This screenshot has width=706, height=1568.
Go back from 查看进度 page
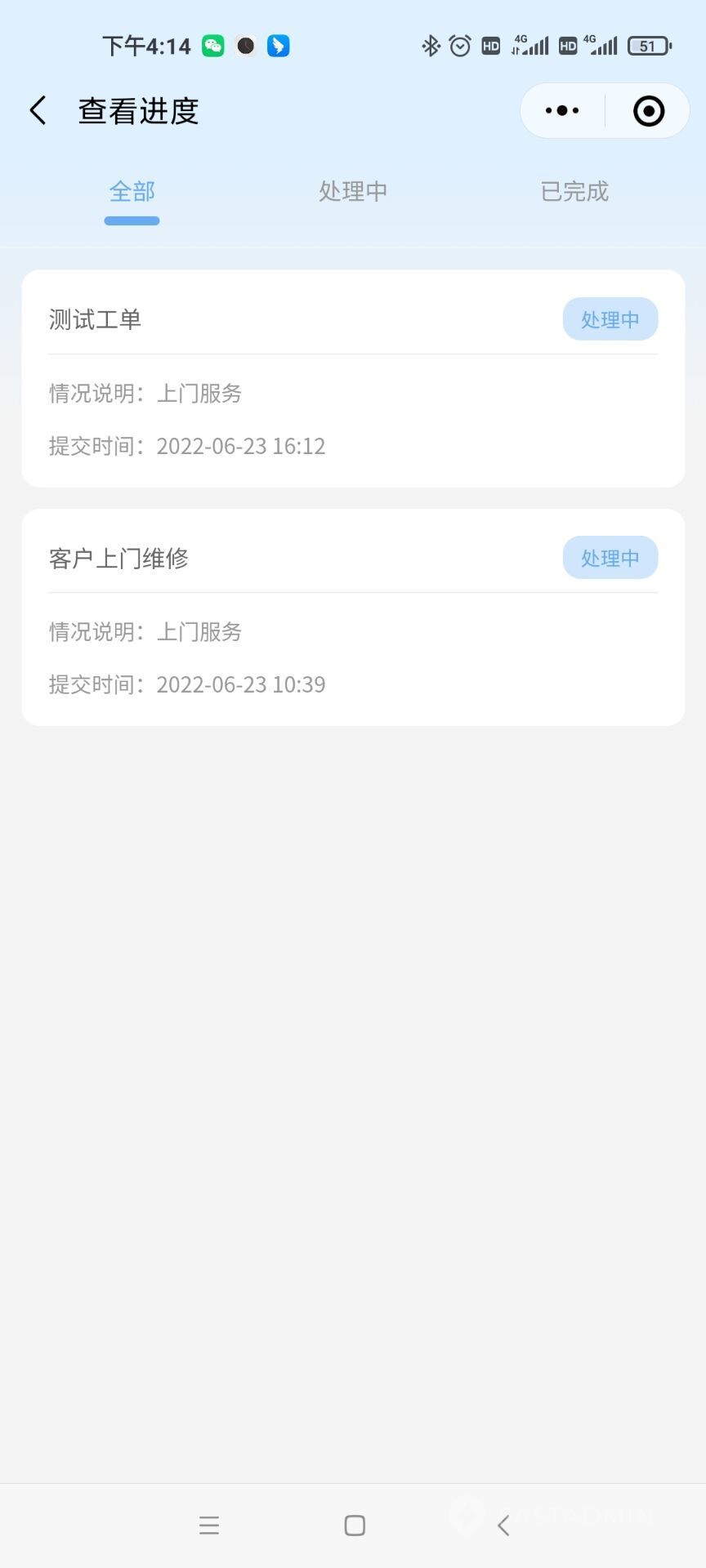(38, 110)
